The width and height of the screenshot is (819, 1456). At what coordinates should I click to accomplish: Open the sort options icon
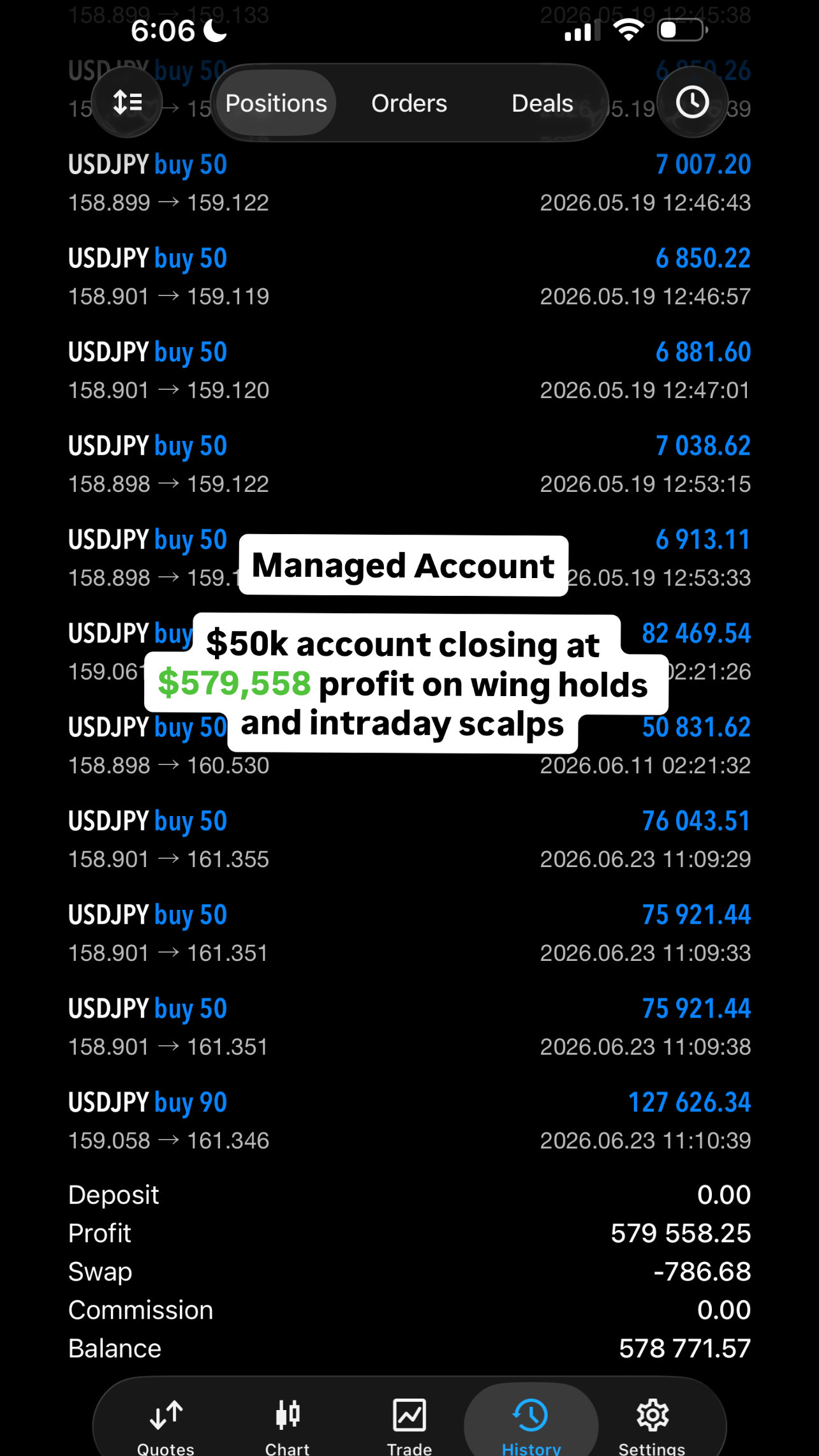127,102
